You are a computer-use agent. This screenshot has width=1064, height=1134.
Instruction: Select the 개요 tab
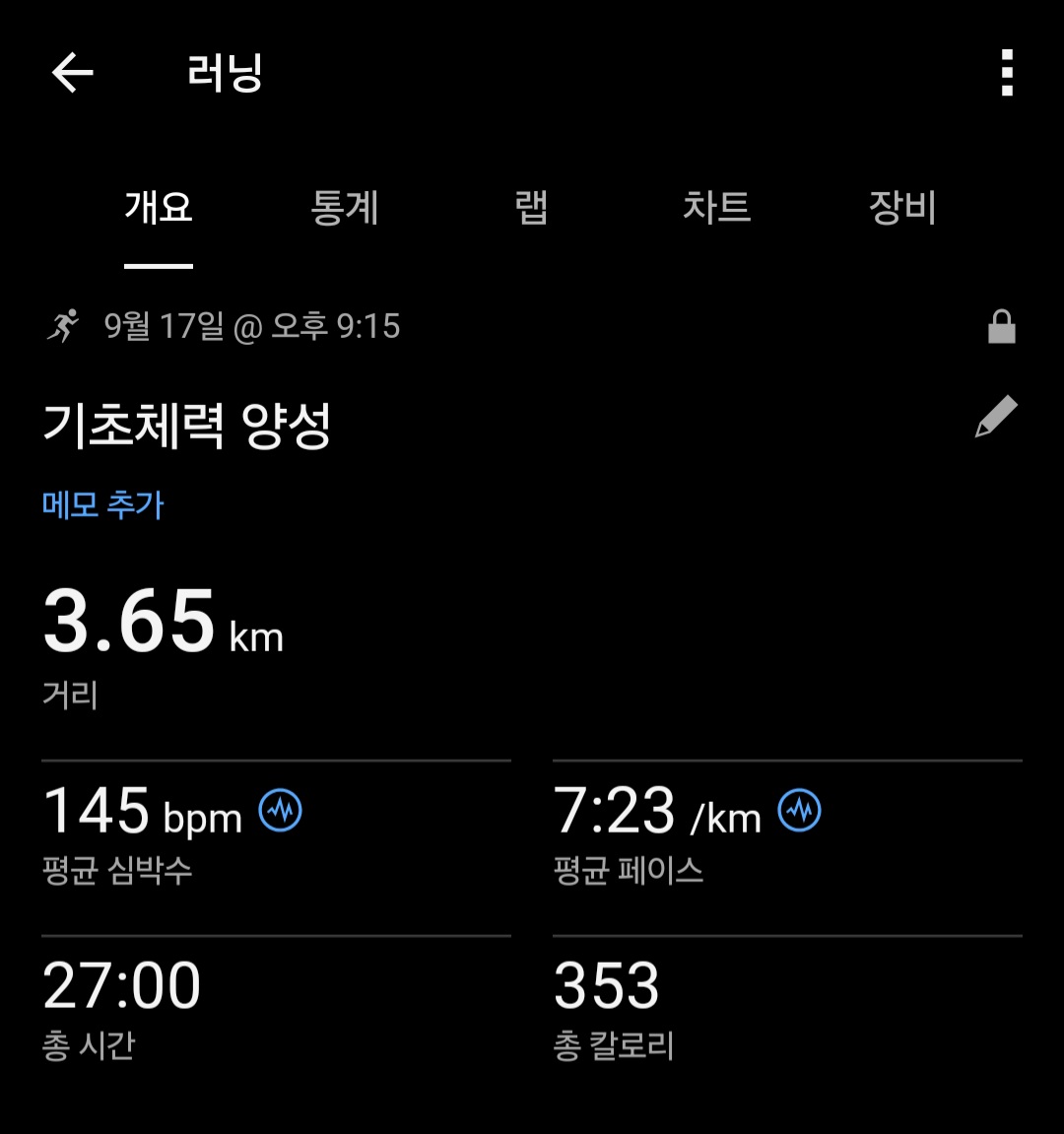(x=159, y=208)
